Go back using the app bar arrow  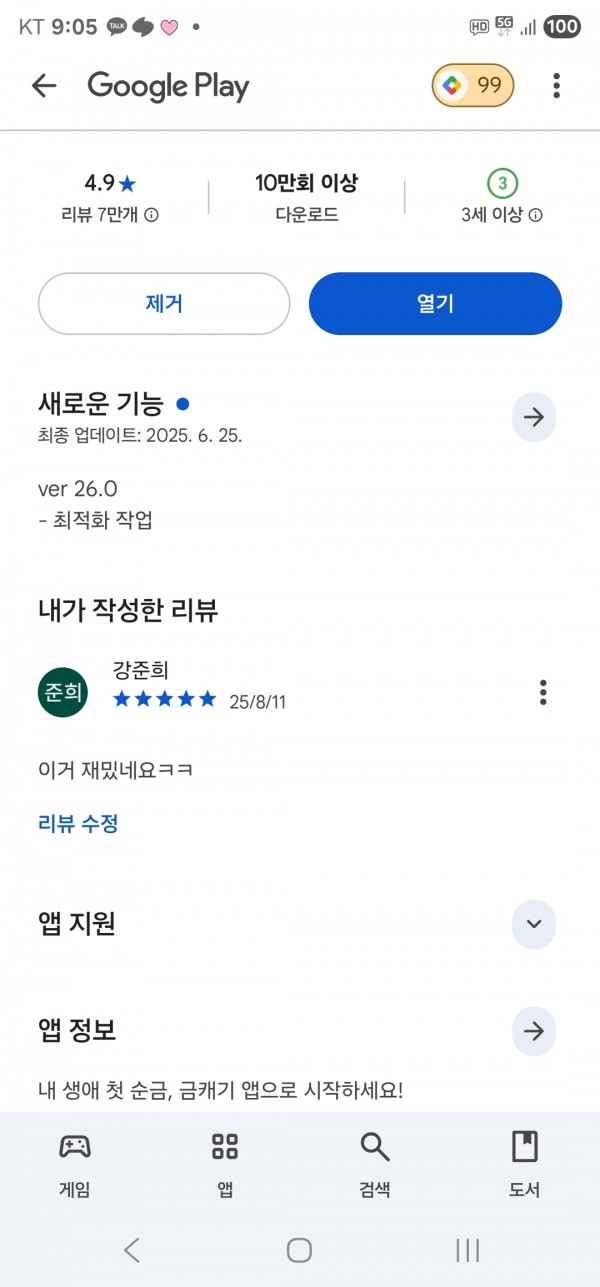pyautogui.click(x=44, y=86)
